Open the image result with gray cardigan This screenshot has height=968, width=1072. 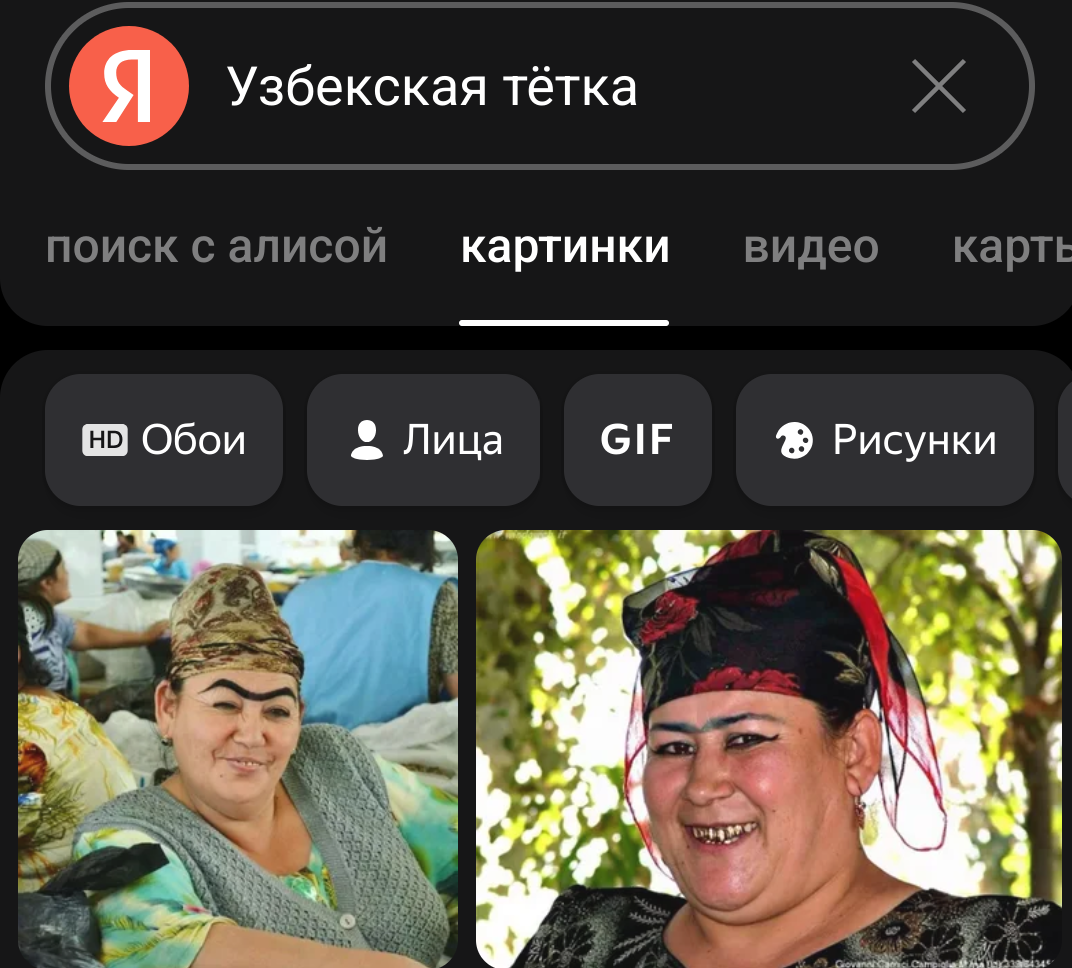[238, 748]
